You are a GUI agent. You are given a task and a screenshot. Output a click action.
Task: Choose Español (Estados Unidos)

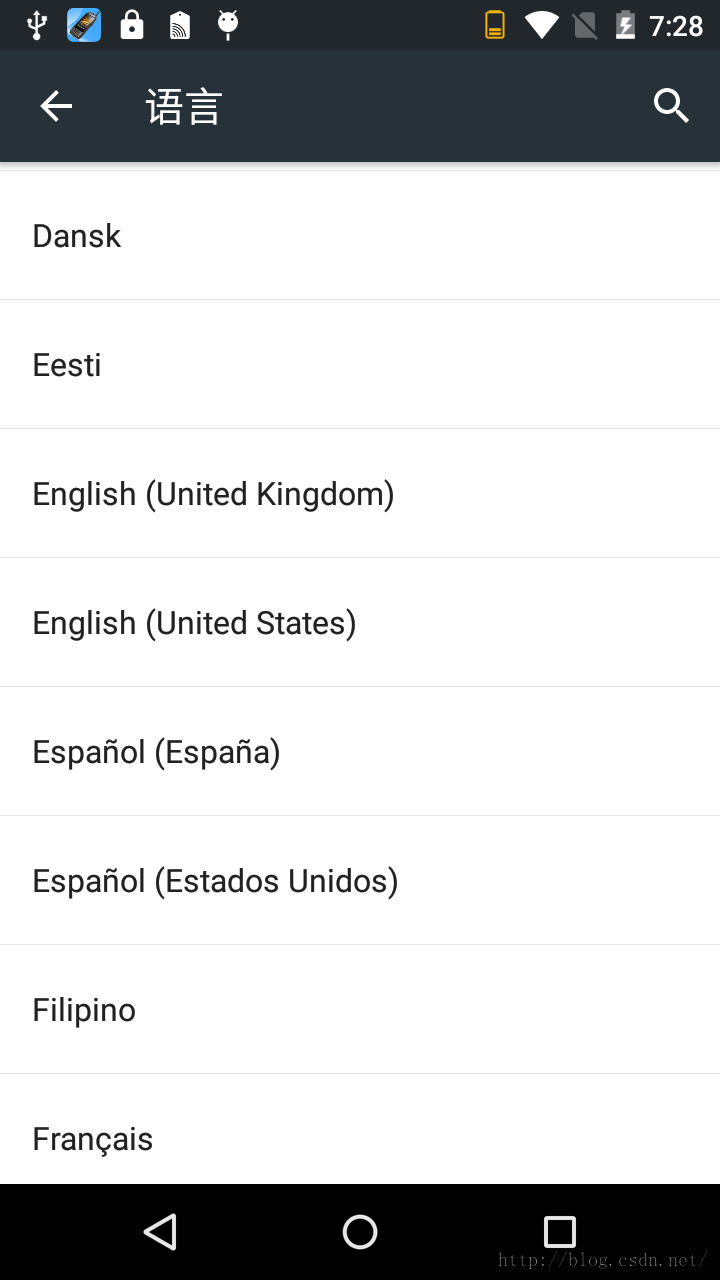(360, 881)
